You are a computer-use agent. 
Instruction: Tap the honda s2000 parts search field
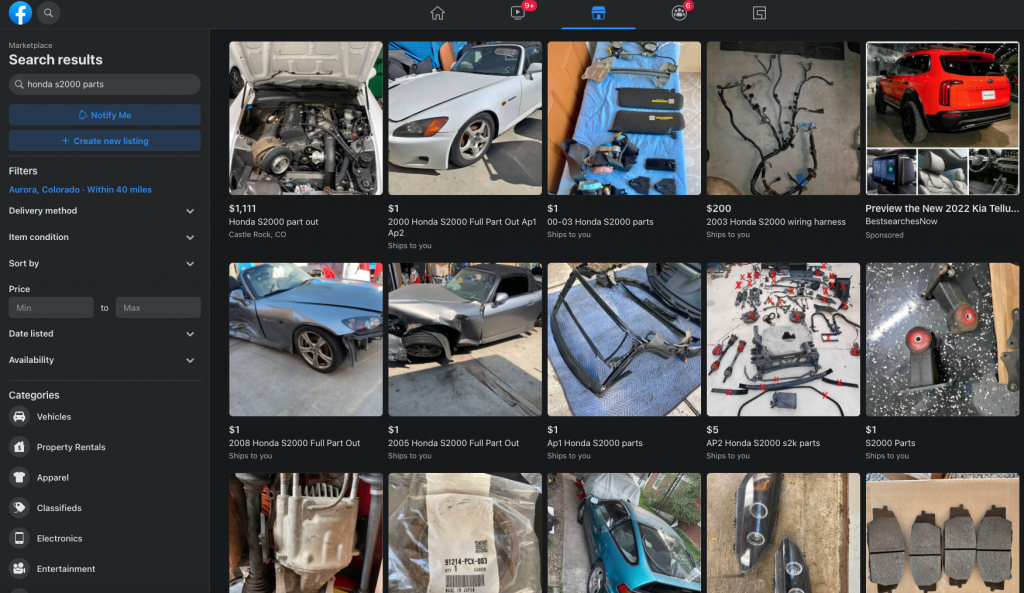(x=105, y=85)
